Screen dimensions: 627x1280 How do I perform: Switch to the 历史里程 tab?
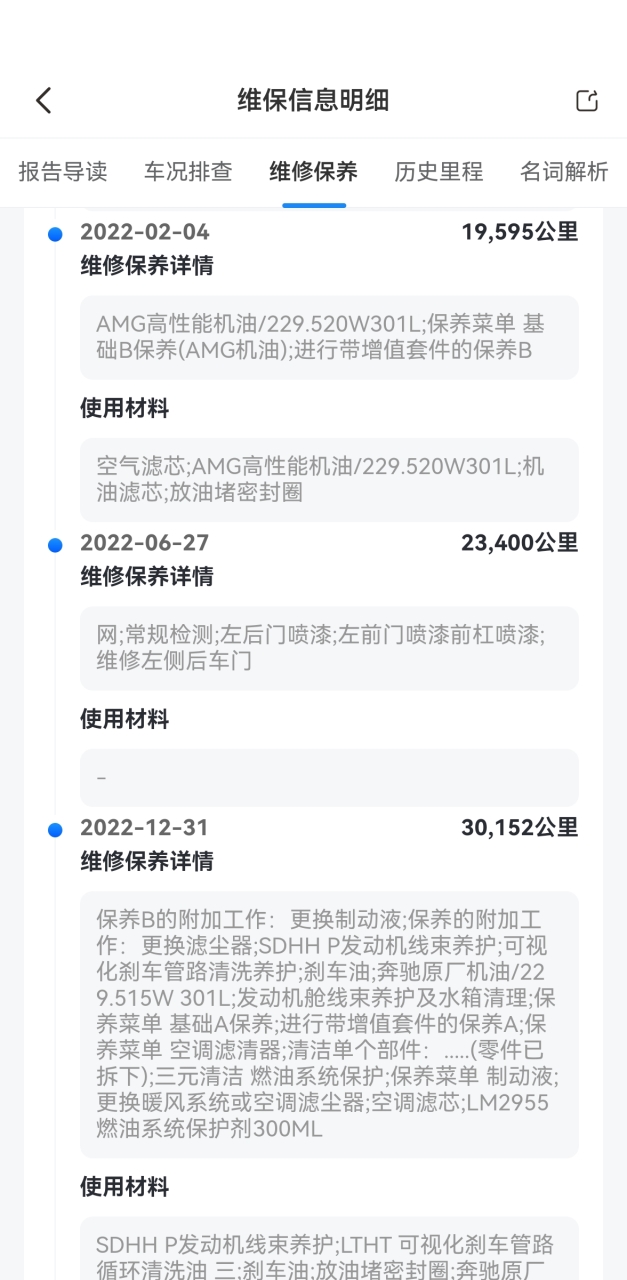pyautogui.click(x=438, y=171)
